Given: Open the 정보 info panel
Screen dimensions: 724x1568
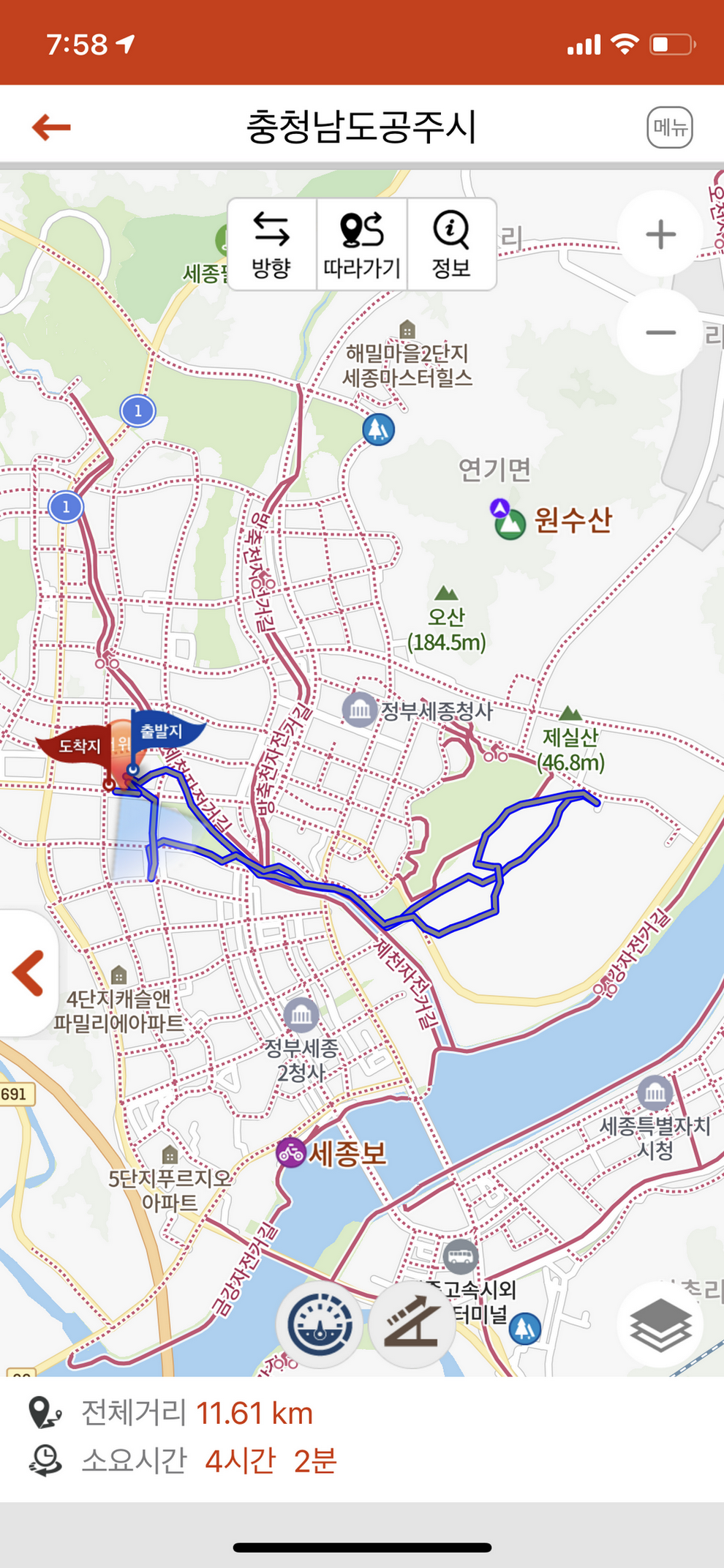Looking at the screenshot, I should click(451, 244).
